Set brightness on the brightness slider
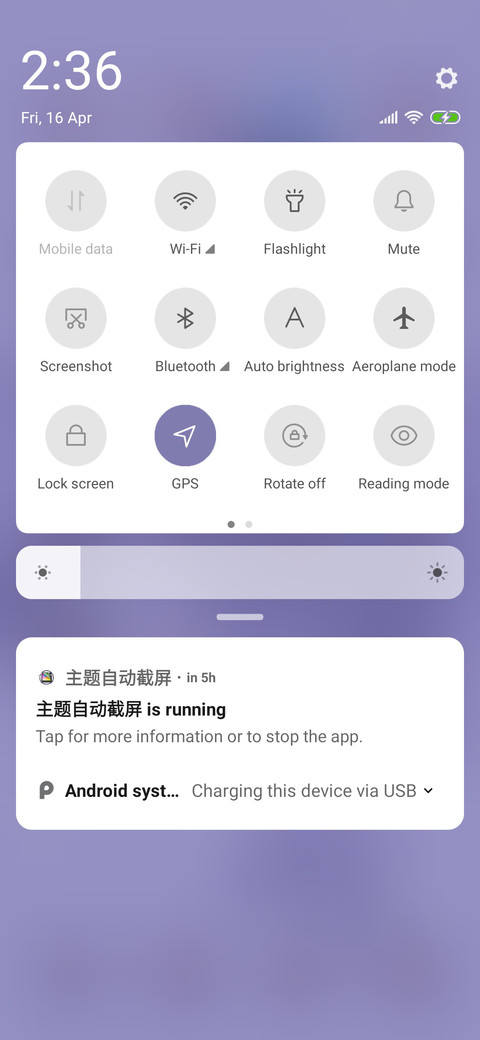480x1040 pixels. tap(240, 572)
